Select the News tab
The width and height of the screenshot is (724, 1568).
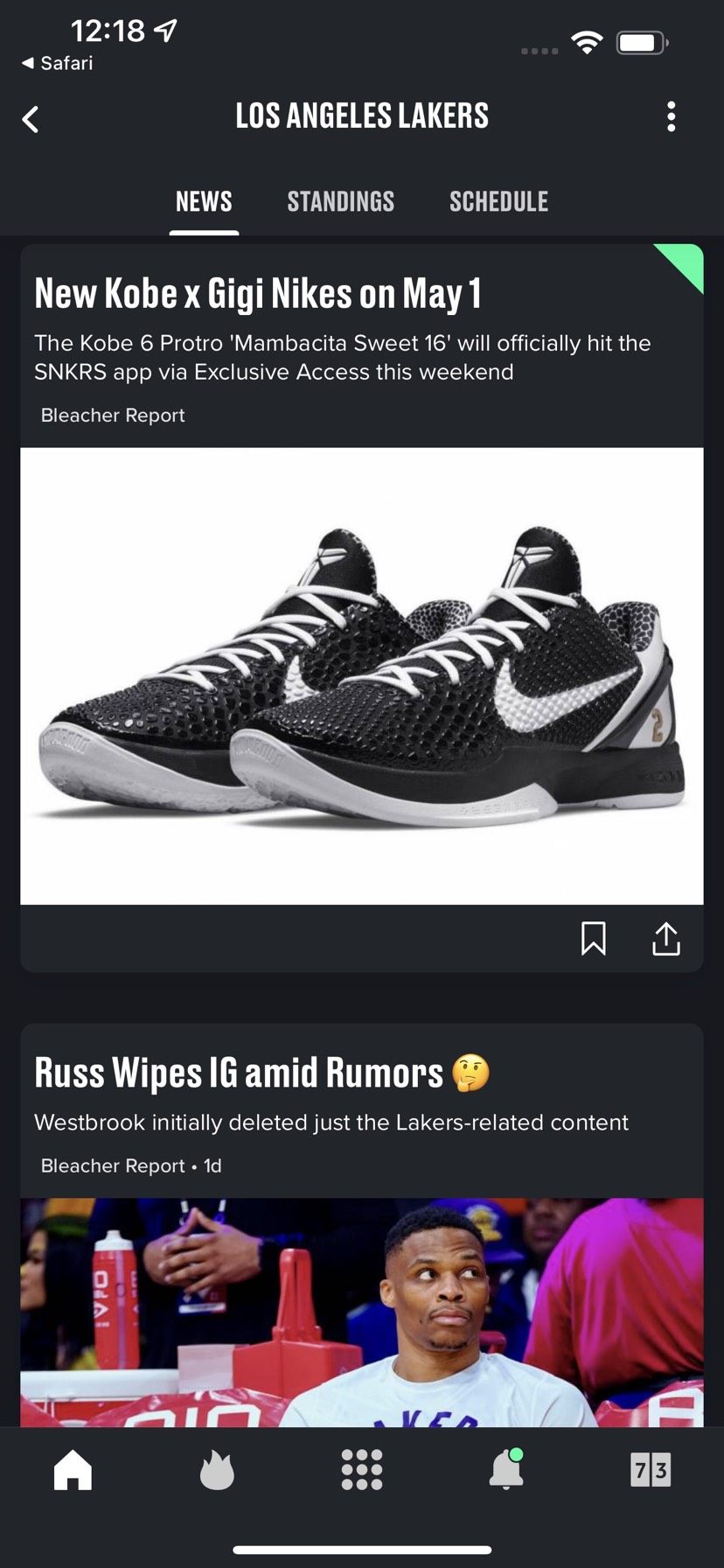204,202
